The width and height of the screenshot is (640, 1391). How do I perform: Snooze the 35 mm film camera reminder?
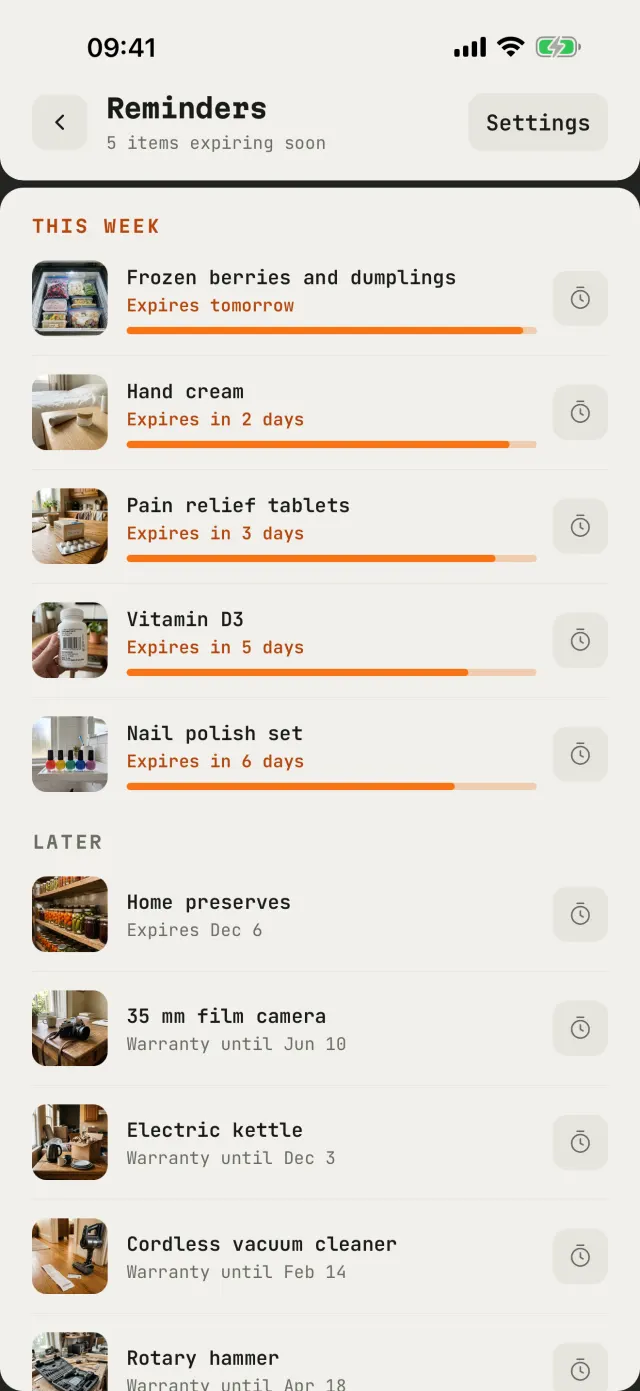coord(580,1028)
